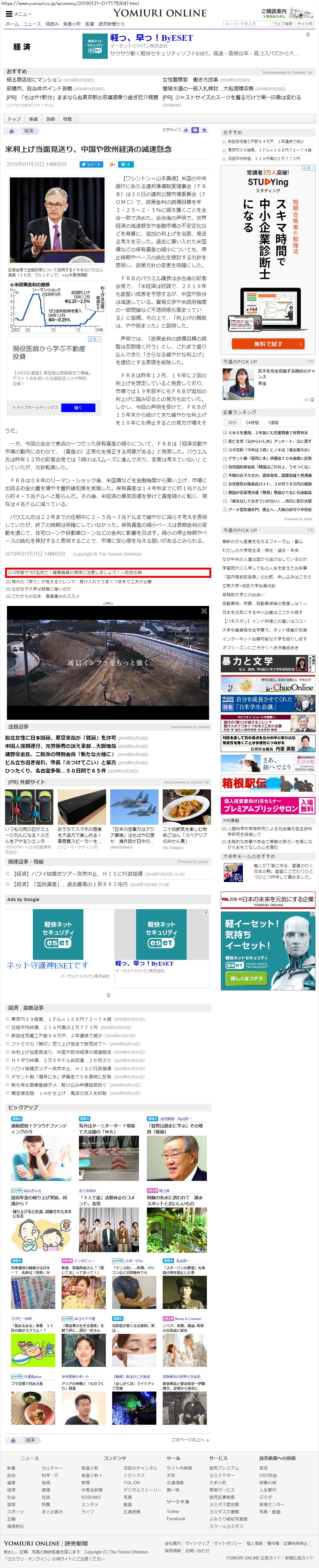Set text size to 大
319x1568 pixels.
pos(204,130)
